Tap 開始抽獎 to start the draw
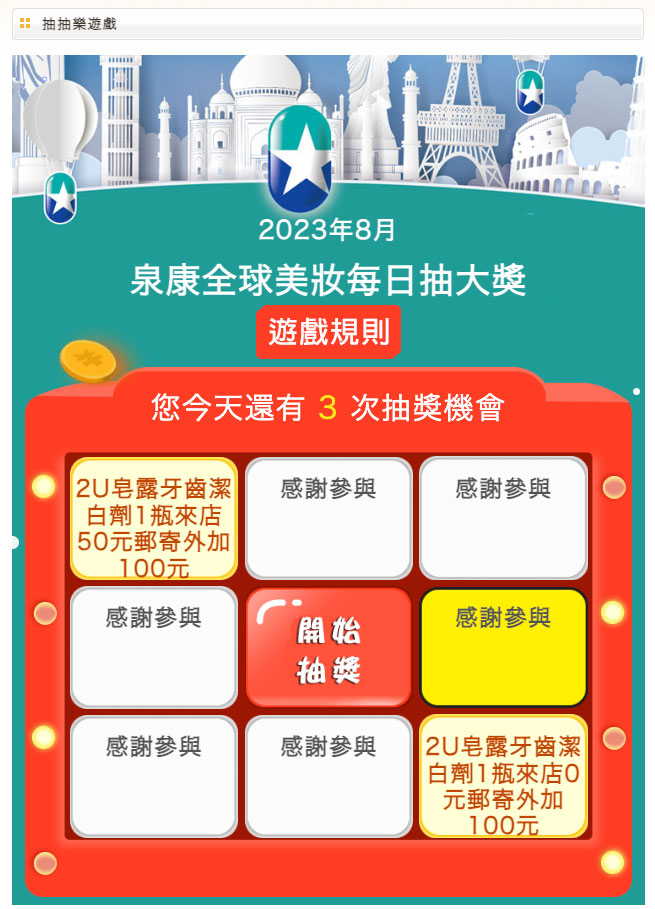Screen dimensions: 655x909 [x=329, y=648]
